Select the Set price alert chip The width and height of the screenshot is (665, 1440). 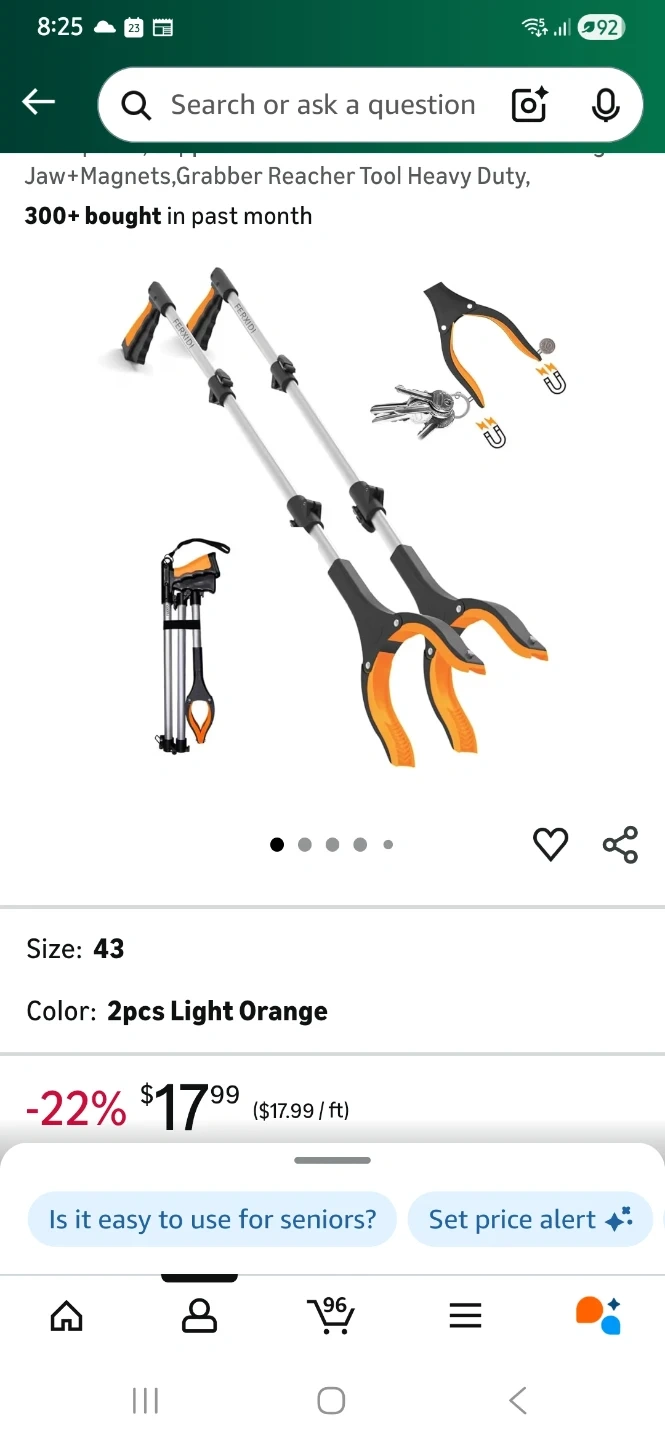coord(530,1219)
